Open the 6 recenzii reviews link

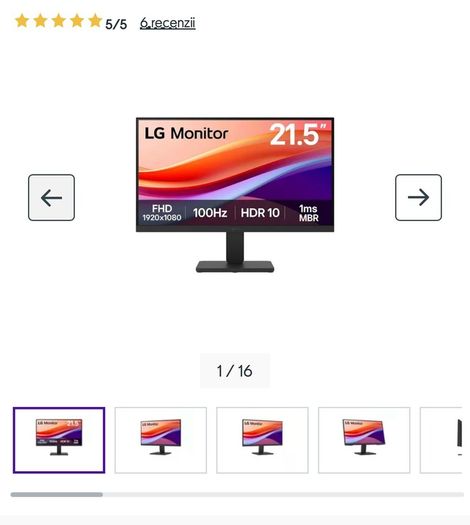click(167, 23)
